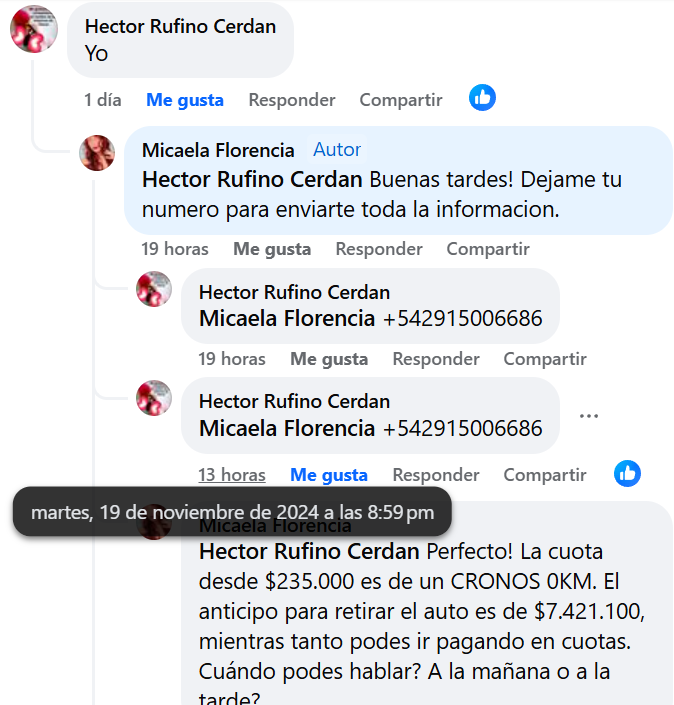Open the options menu on Hector's phone-number comment

[x=589, y=416]
